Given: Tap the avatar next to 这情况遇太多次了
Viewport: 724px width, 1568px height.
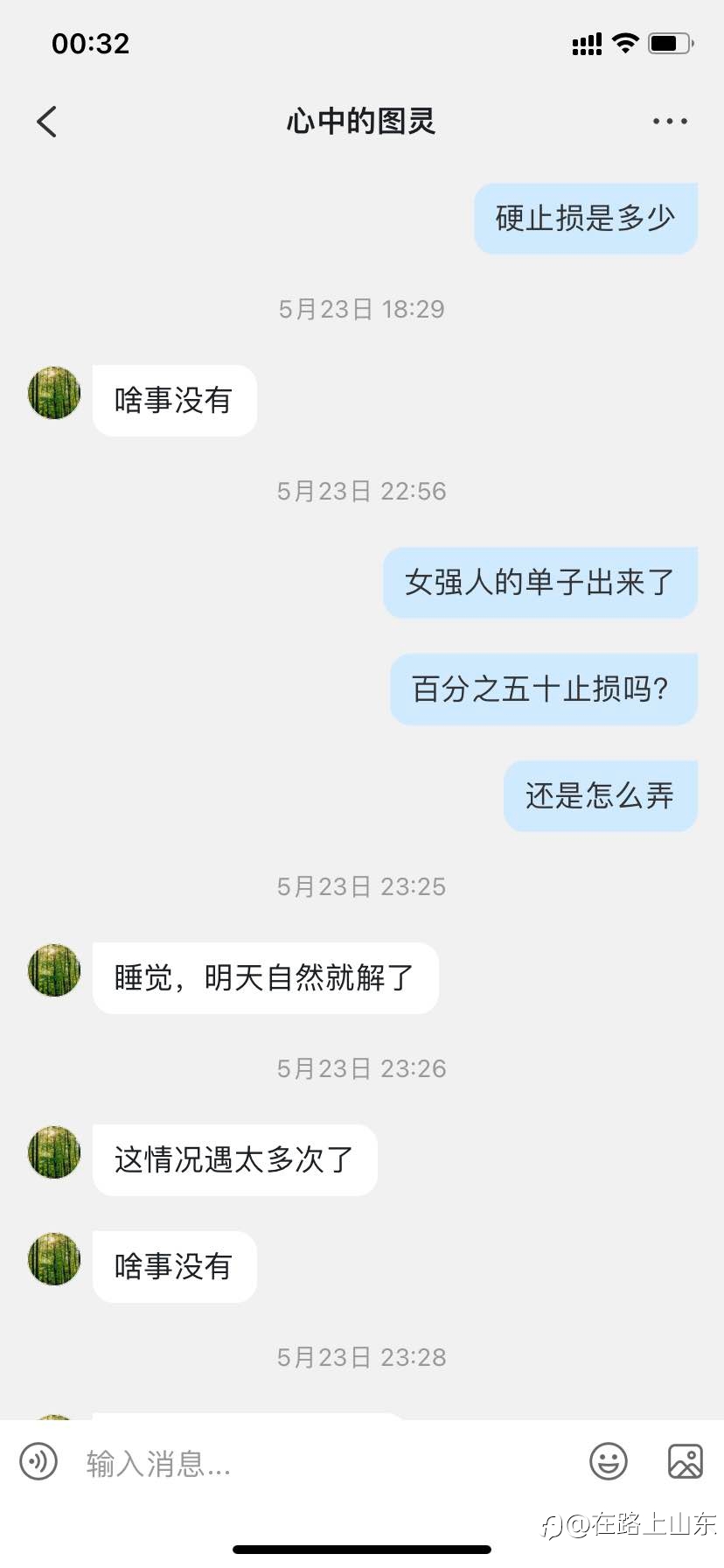Looking at the screenshot, I should click(54, 1152).
